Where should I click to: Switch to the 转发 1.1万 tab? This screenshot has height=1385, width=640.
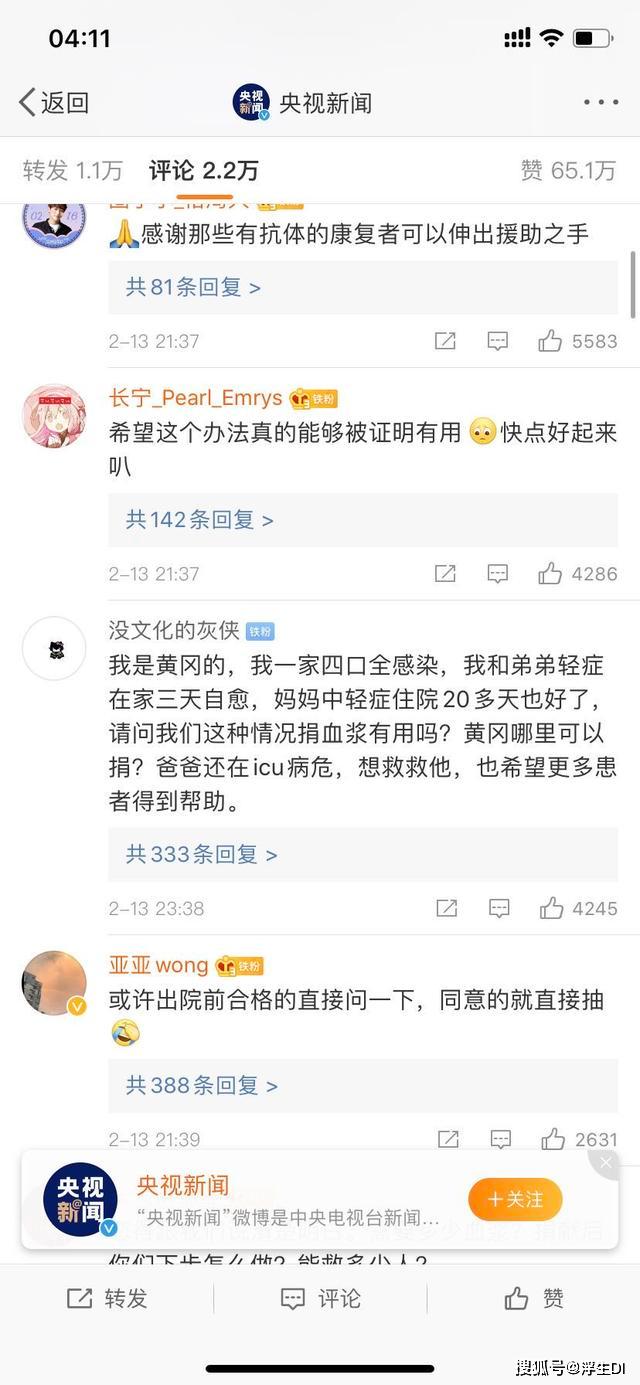[x=73, y=171]
